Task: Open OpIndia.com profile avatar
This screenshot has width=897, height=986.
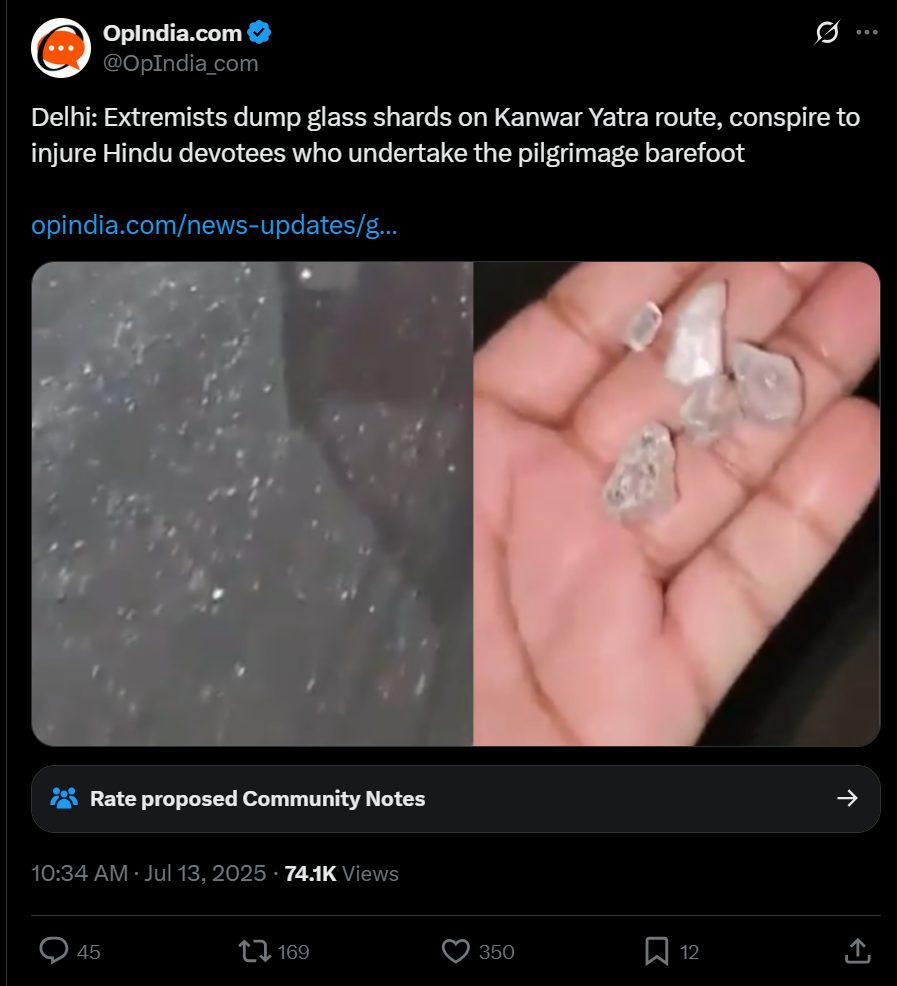Action: [x=61, y=48]
